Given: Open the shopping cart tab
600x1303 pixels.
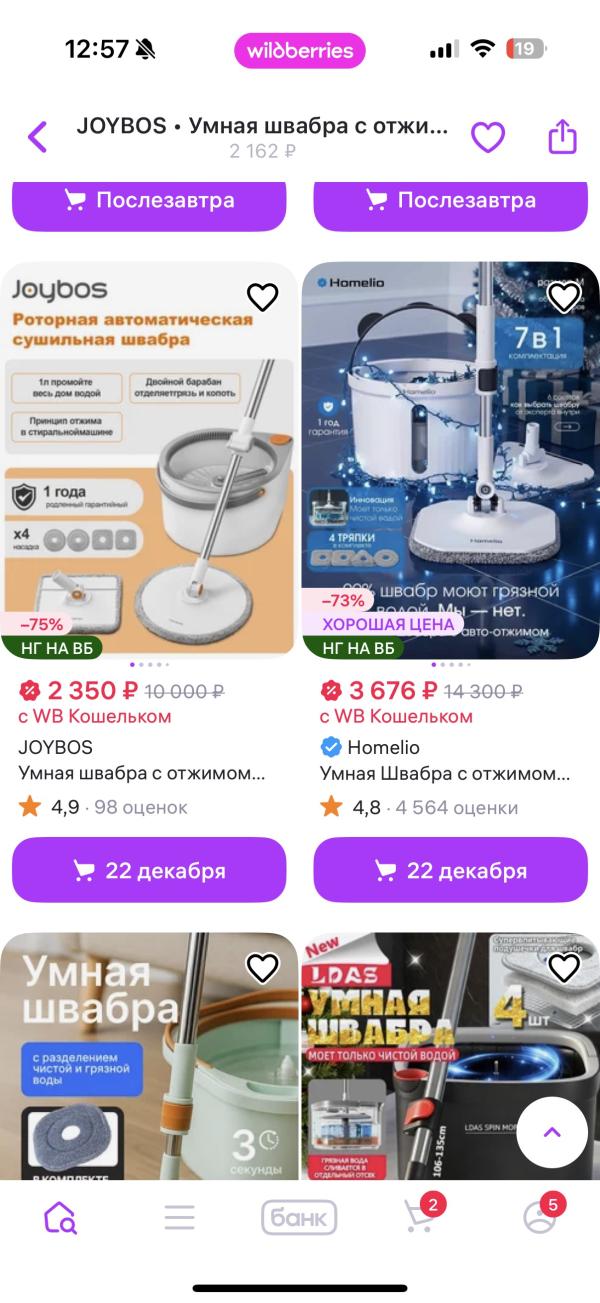Looking at the screenshot, I should [420, 1217].
